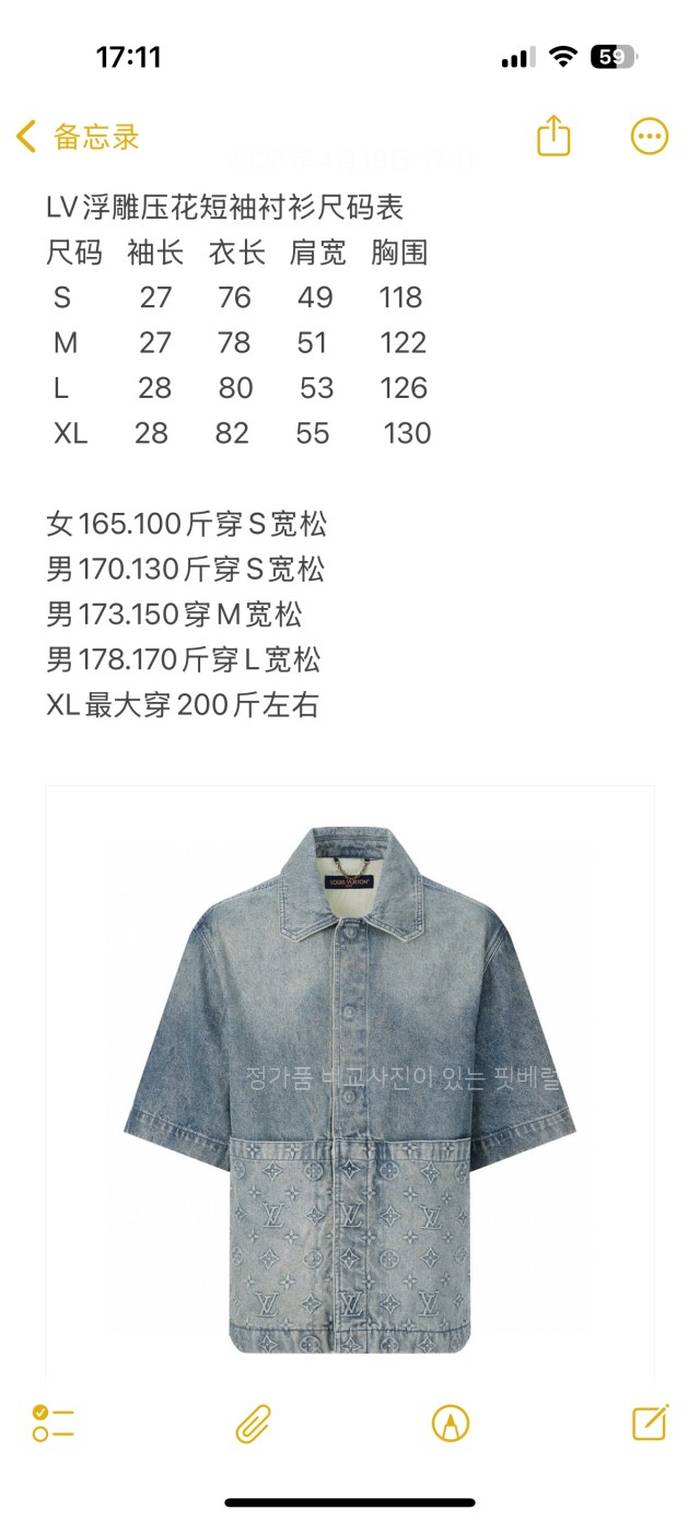Open the more options menu
The height and width of the screenshot is (1521, 700).
click(649, 136)
